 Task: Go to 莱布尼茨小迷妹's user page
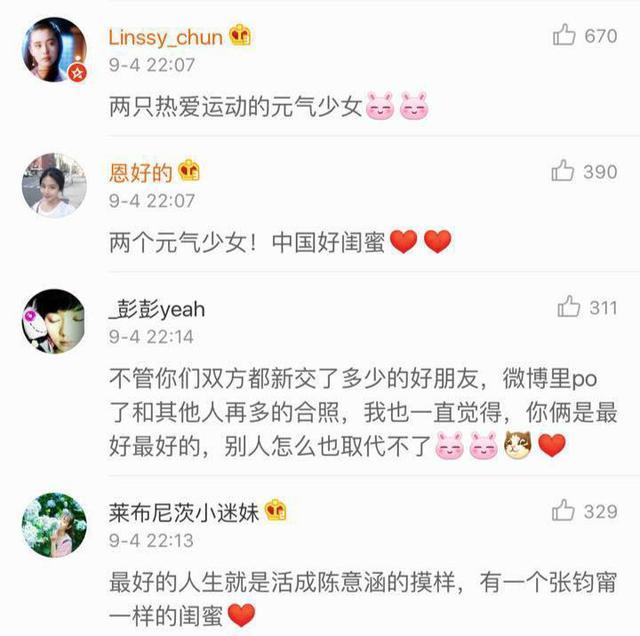pos(184,512)
